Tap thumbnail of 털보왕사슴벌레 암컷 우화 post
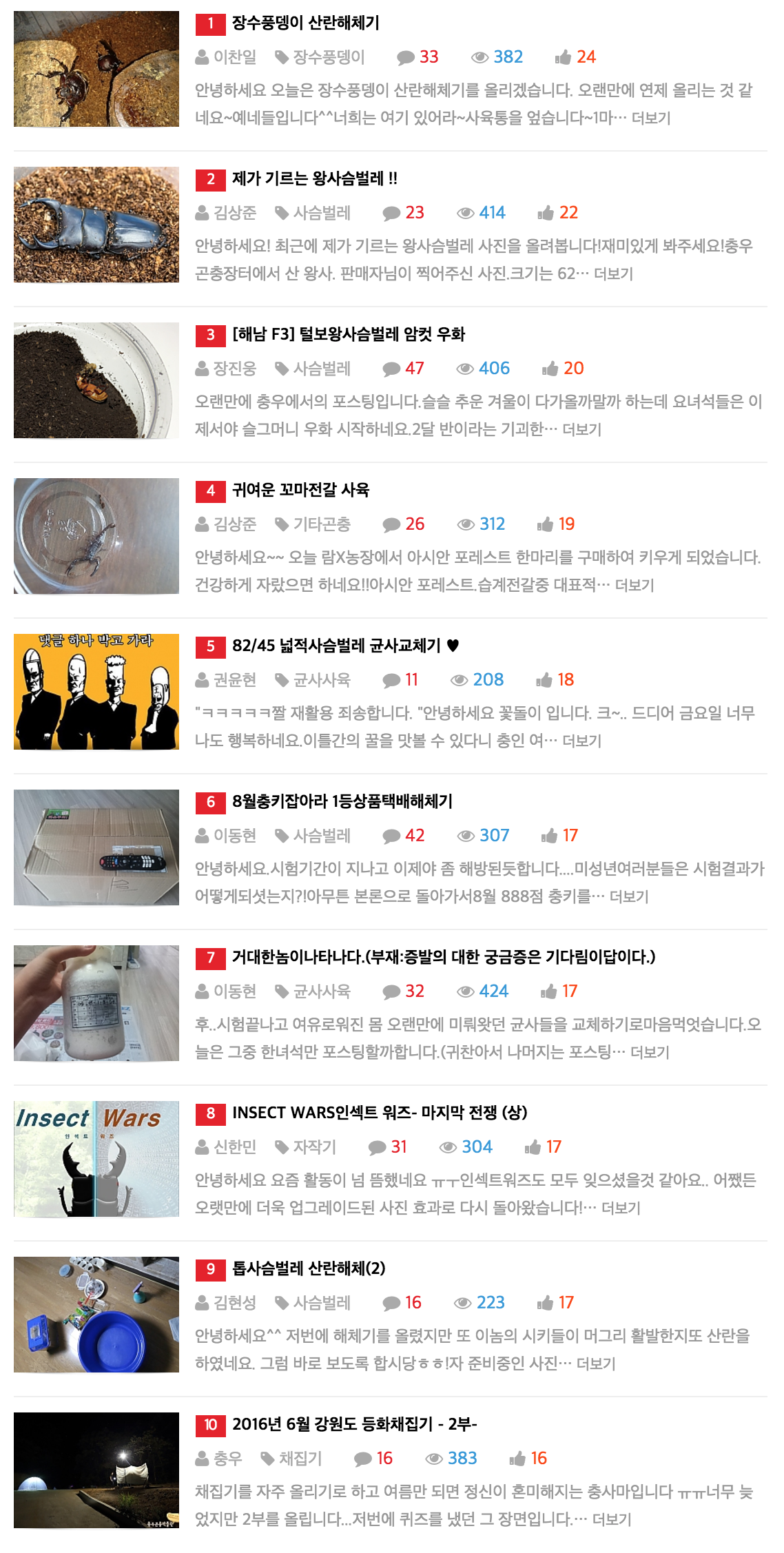This screenshot has height=1553, width=784. [x=96, y=380]
